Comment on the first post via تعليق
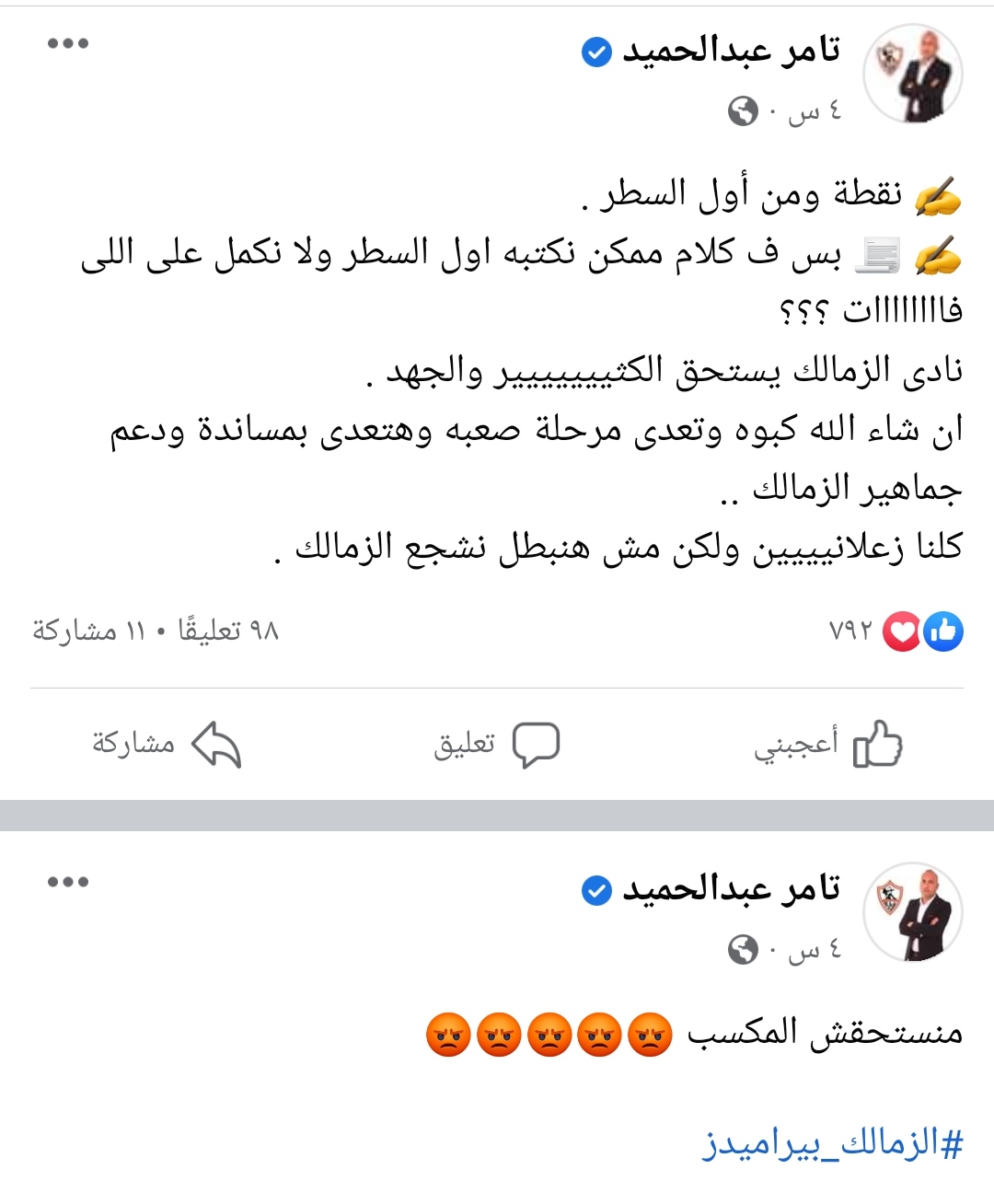This screenshot has height=1204, width=994. [x=496, y=743]
